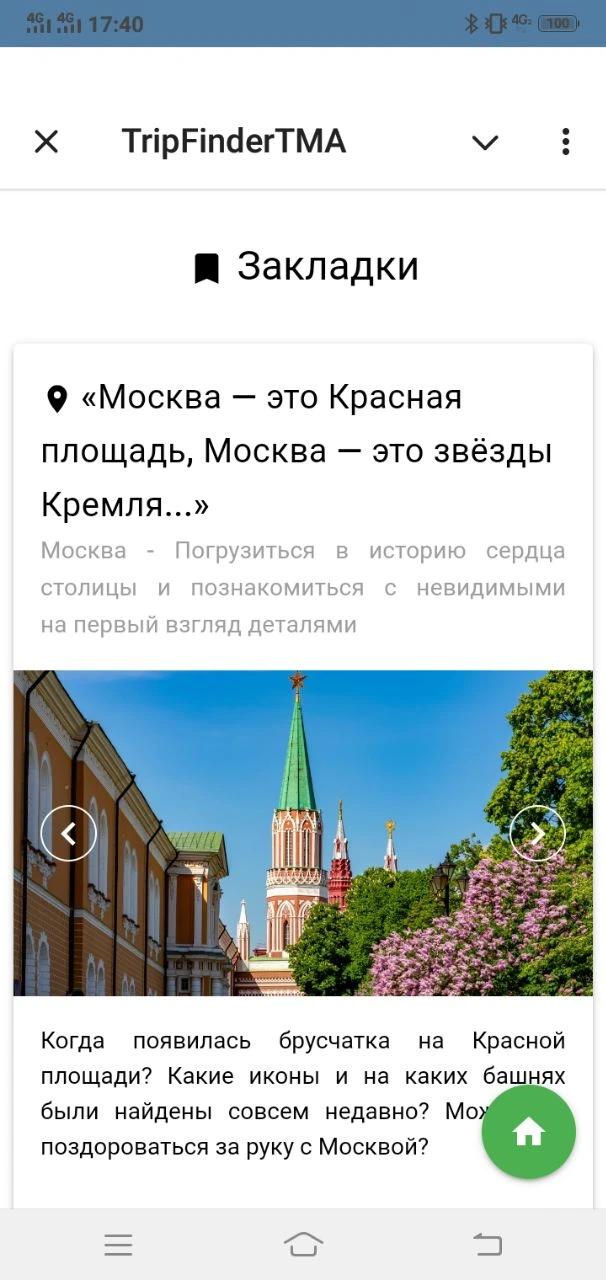The height and width of the screenshot is (1280, 606).
Task: Open recent apps from the navigation bar
Action: pos(118,1244)
